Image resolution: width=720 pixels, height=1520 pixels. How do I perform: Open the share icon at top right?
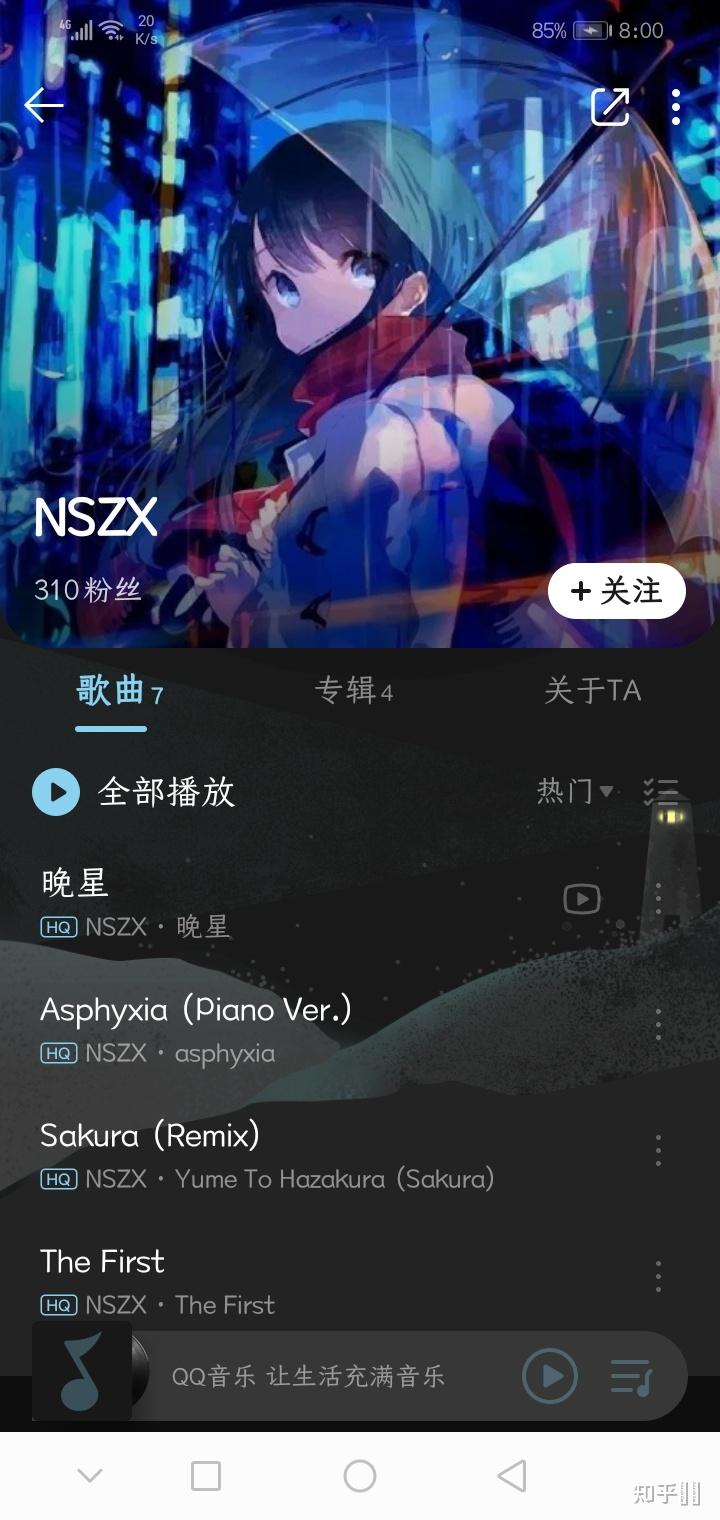pos(610,105)
